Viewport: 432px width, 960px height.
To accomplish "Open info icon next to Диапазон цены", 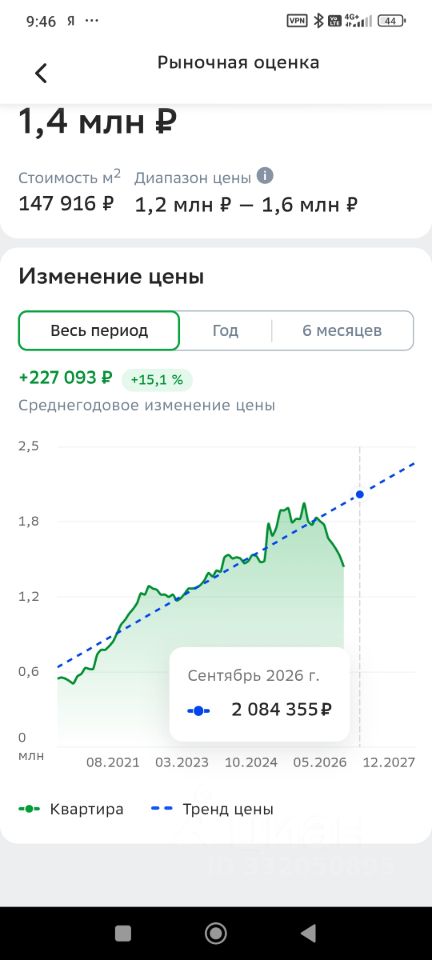I will (264, 176).
